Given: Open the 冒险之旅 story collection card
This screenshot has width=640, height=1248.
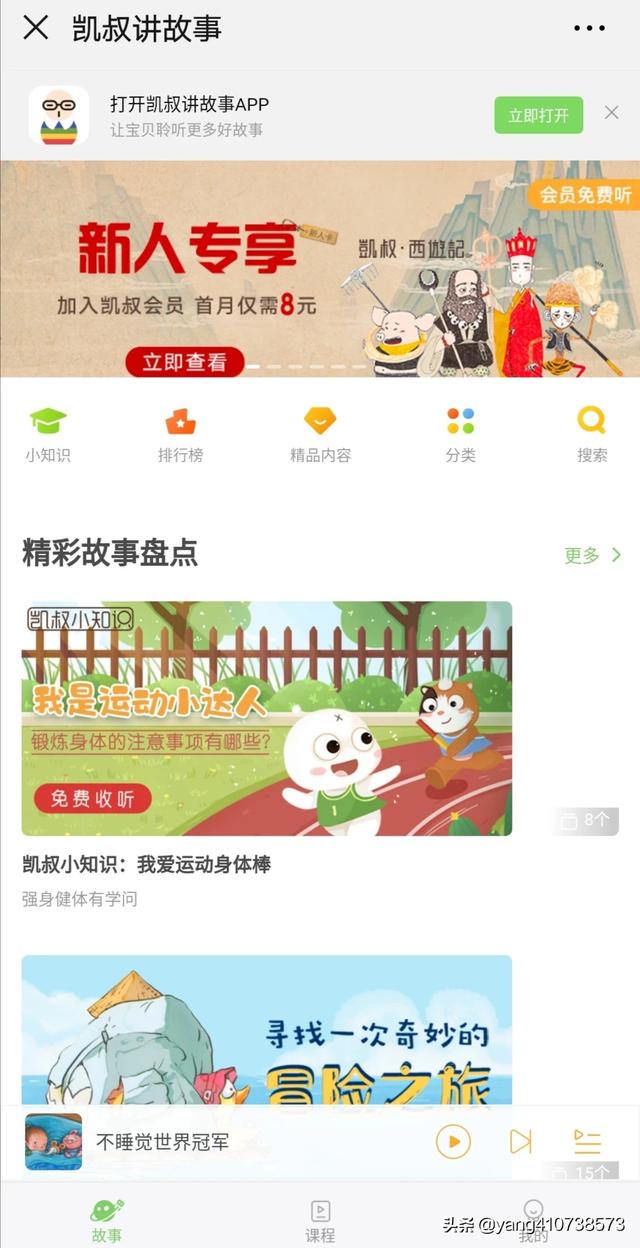Looking at the screenshot, I should point(267,1030).
